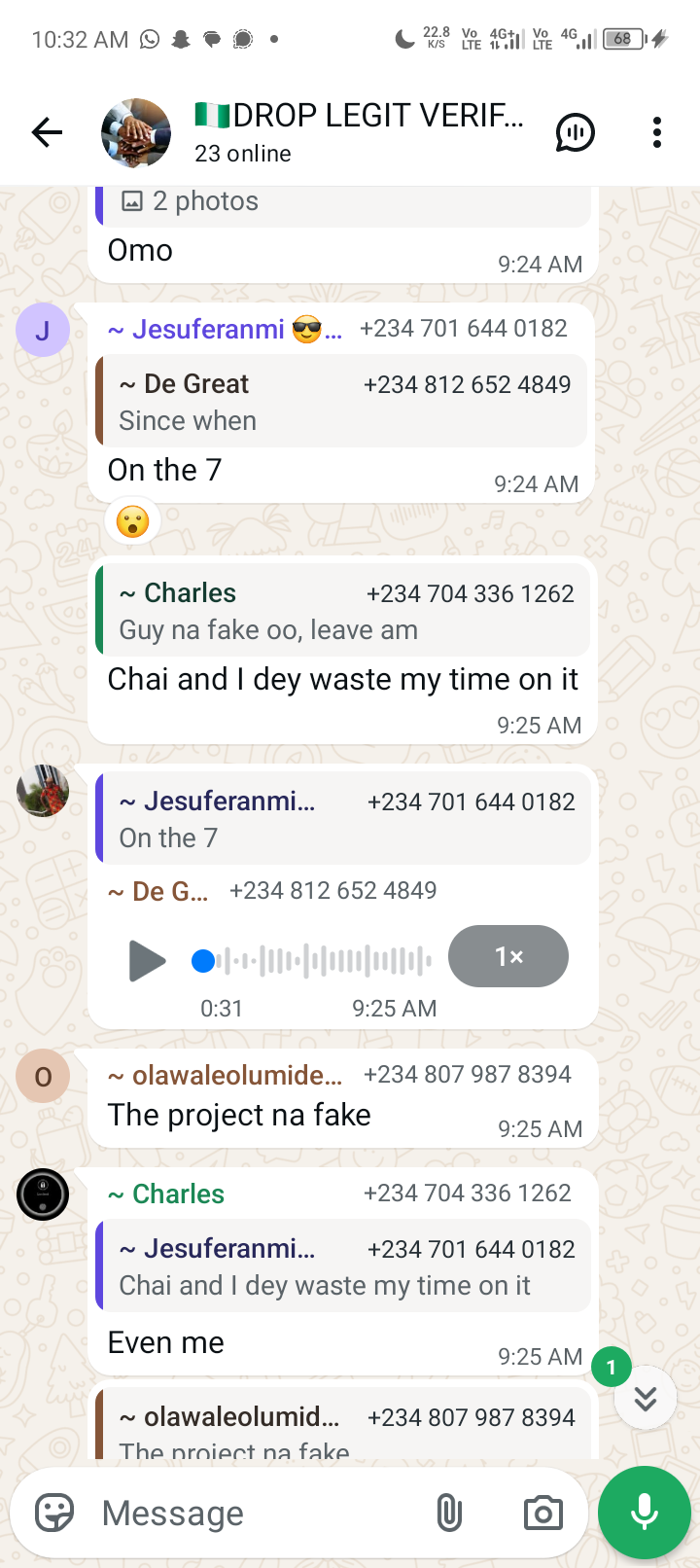Open the emoji and sticker picker

point(54,1513)
